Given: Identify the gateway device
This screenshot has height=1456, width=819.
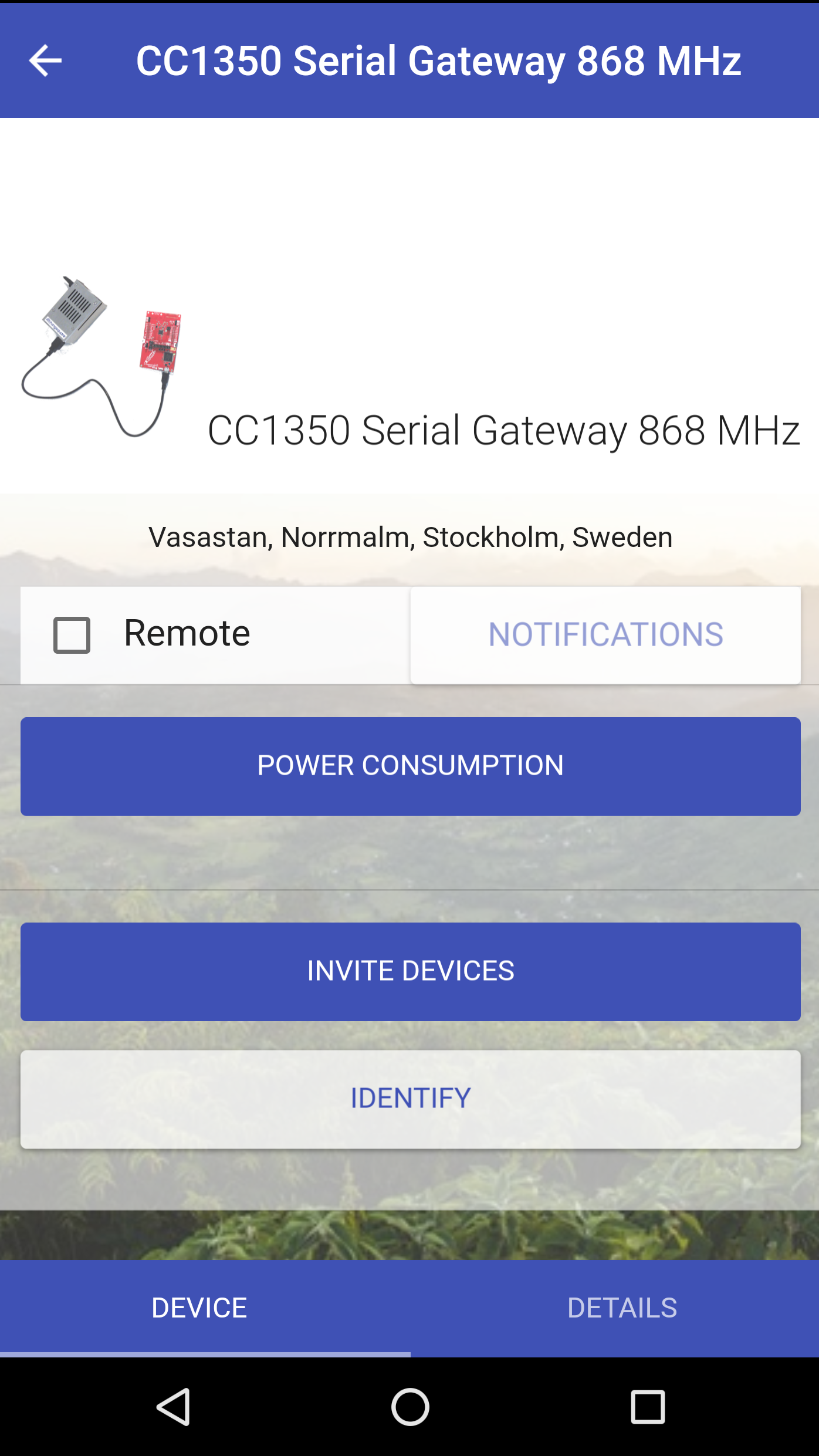Looking at the screenshot, I should (410, 1099).
